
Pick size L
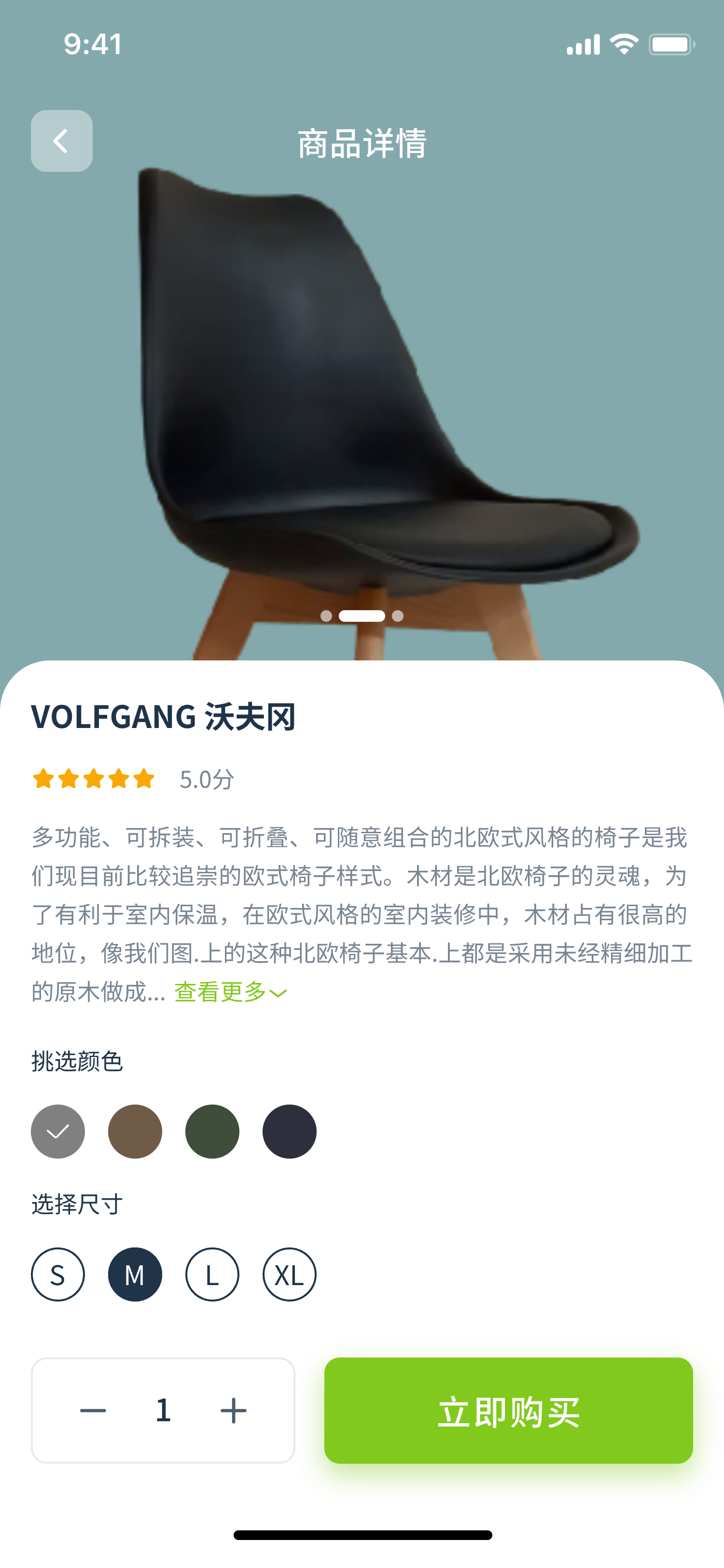212,1274
